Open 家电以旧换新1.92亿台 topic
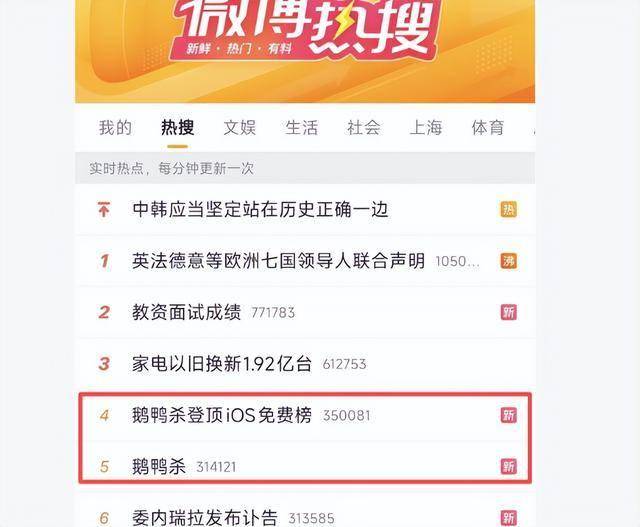Image resolution: width=640 pixels, height=527 pixels. 221,363
